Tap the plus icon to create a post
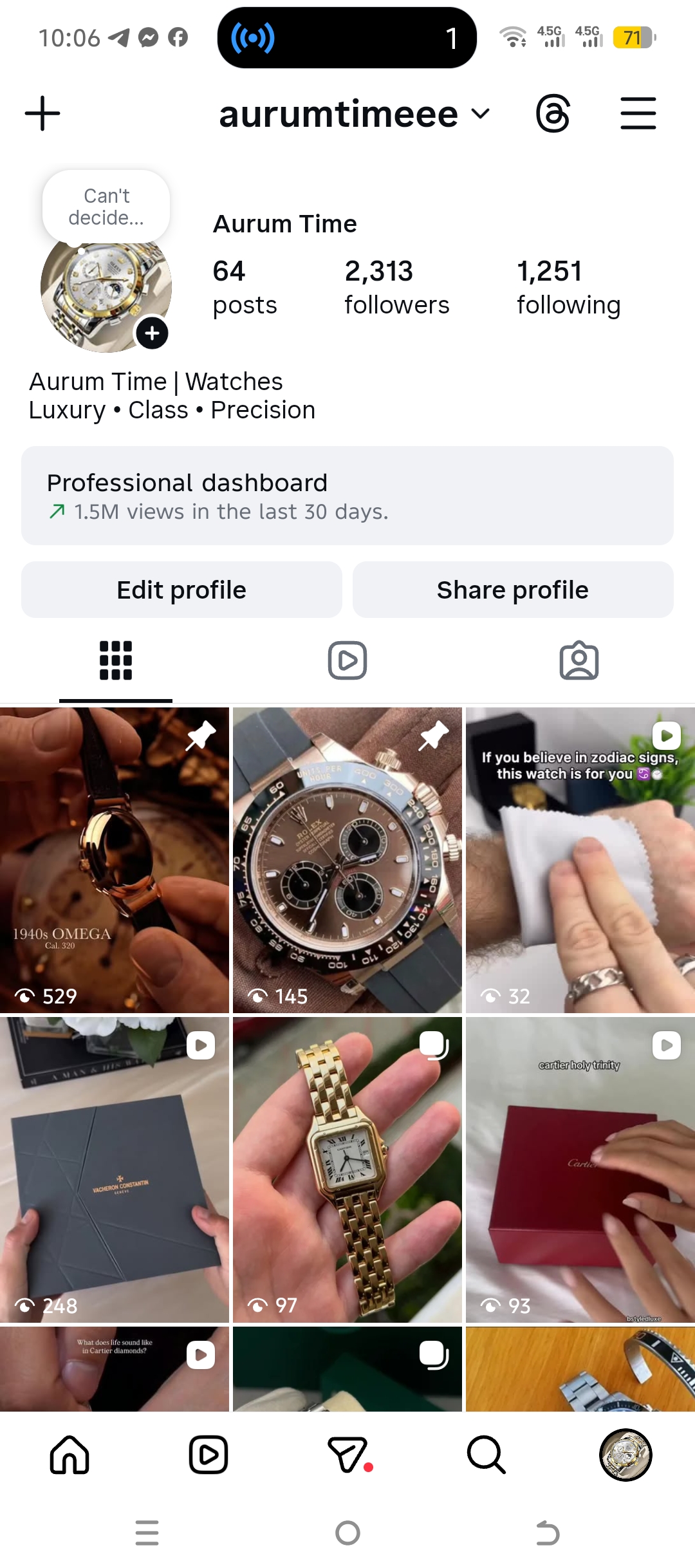 point(42,114)
